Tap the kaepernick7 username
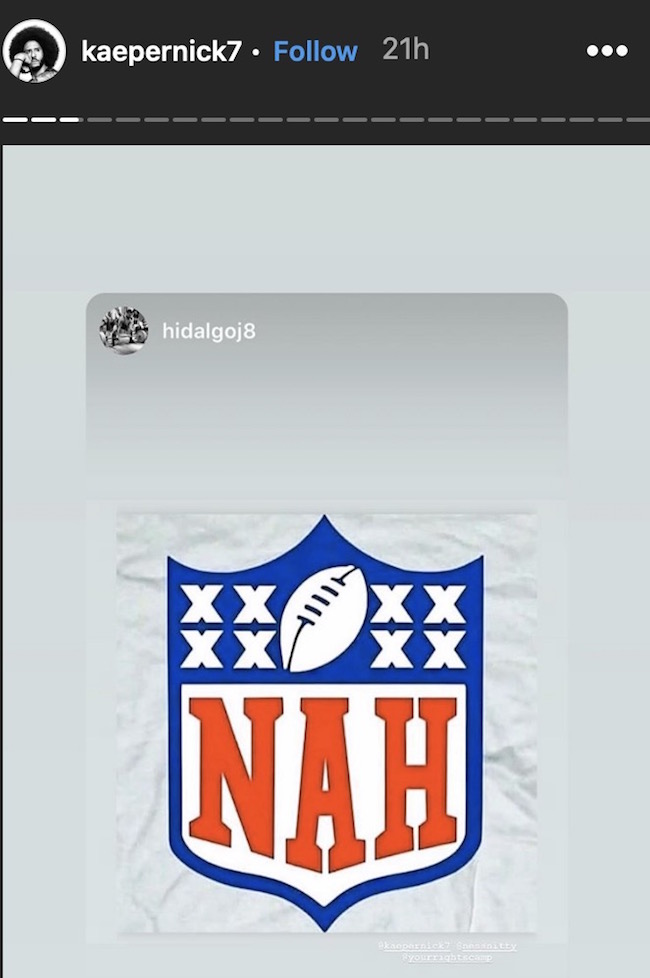This screenshot has width=650, height=978. pos(161,52)
